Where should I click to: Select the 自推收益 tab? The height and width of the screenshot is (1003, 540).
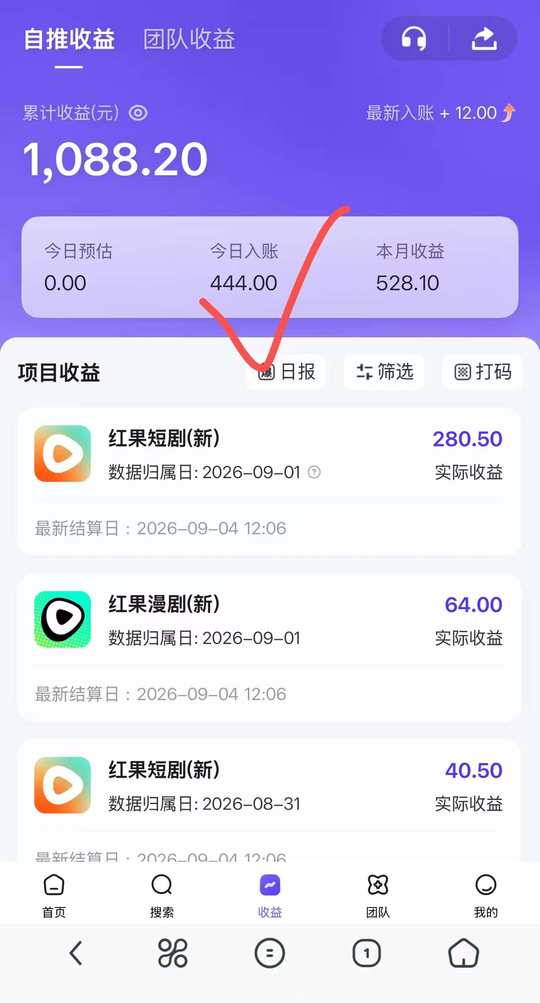(x=69, y=38)
